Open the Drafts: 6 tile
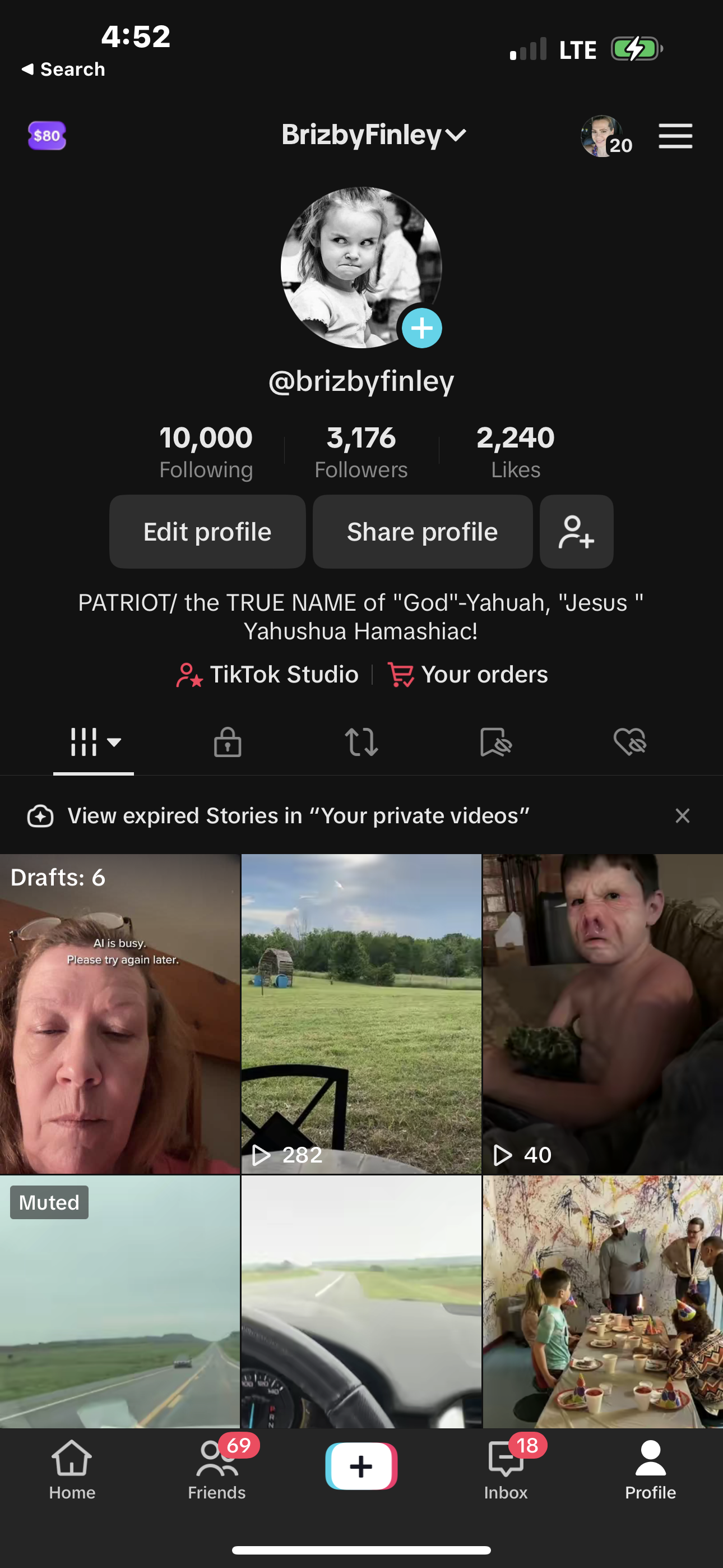The height and width of the screenshot is (1568, 723). [120, 1013]
